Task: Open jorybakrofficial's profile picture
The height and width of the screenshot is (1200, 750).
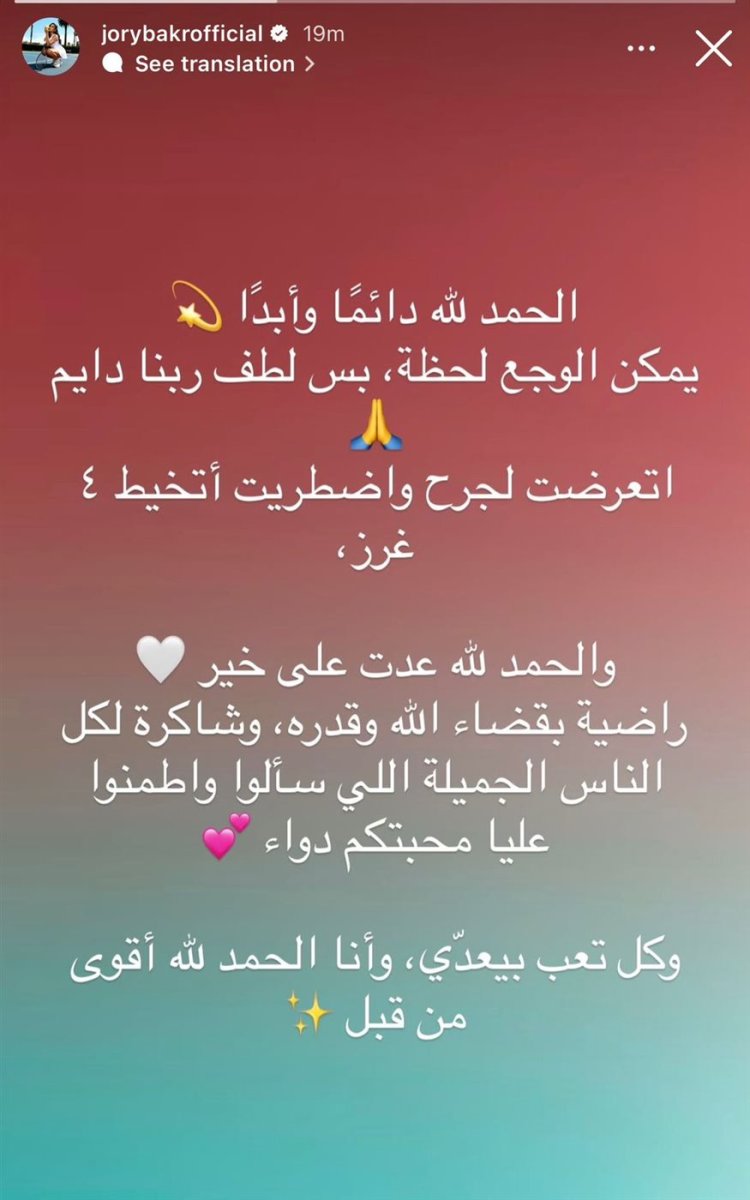Action: click(x=50, y=47)
